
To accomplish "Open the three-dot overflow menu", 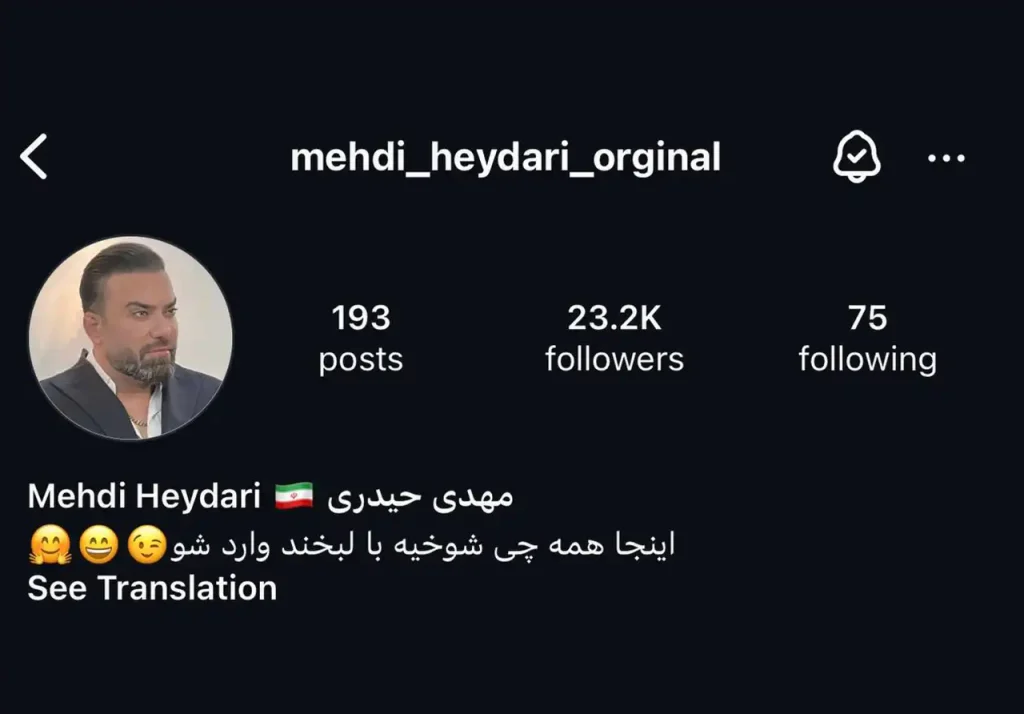I will click(x=945, y=158).
